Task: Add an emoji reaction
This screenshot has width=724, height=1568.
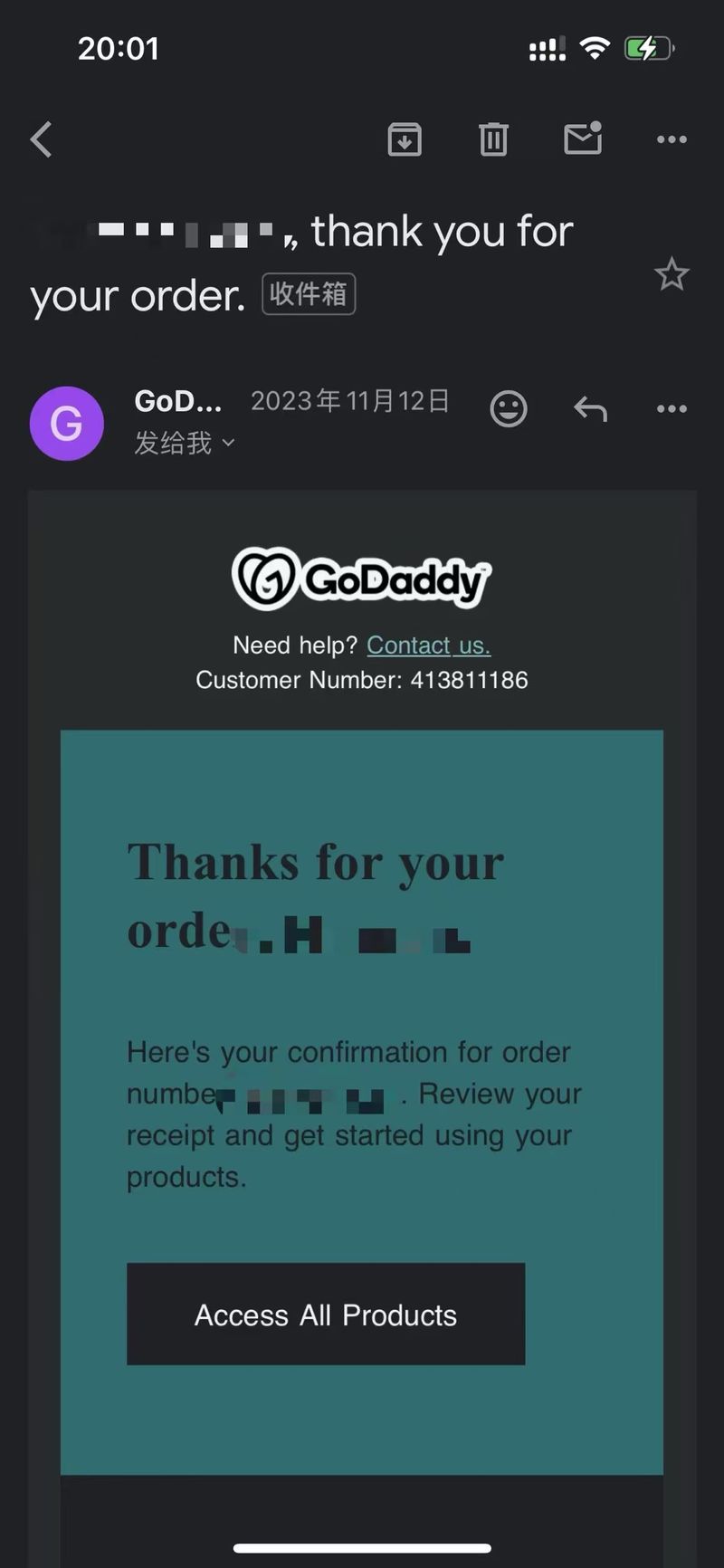Action: pos(509,409)
